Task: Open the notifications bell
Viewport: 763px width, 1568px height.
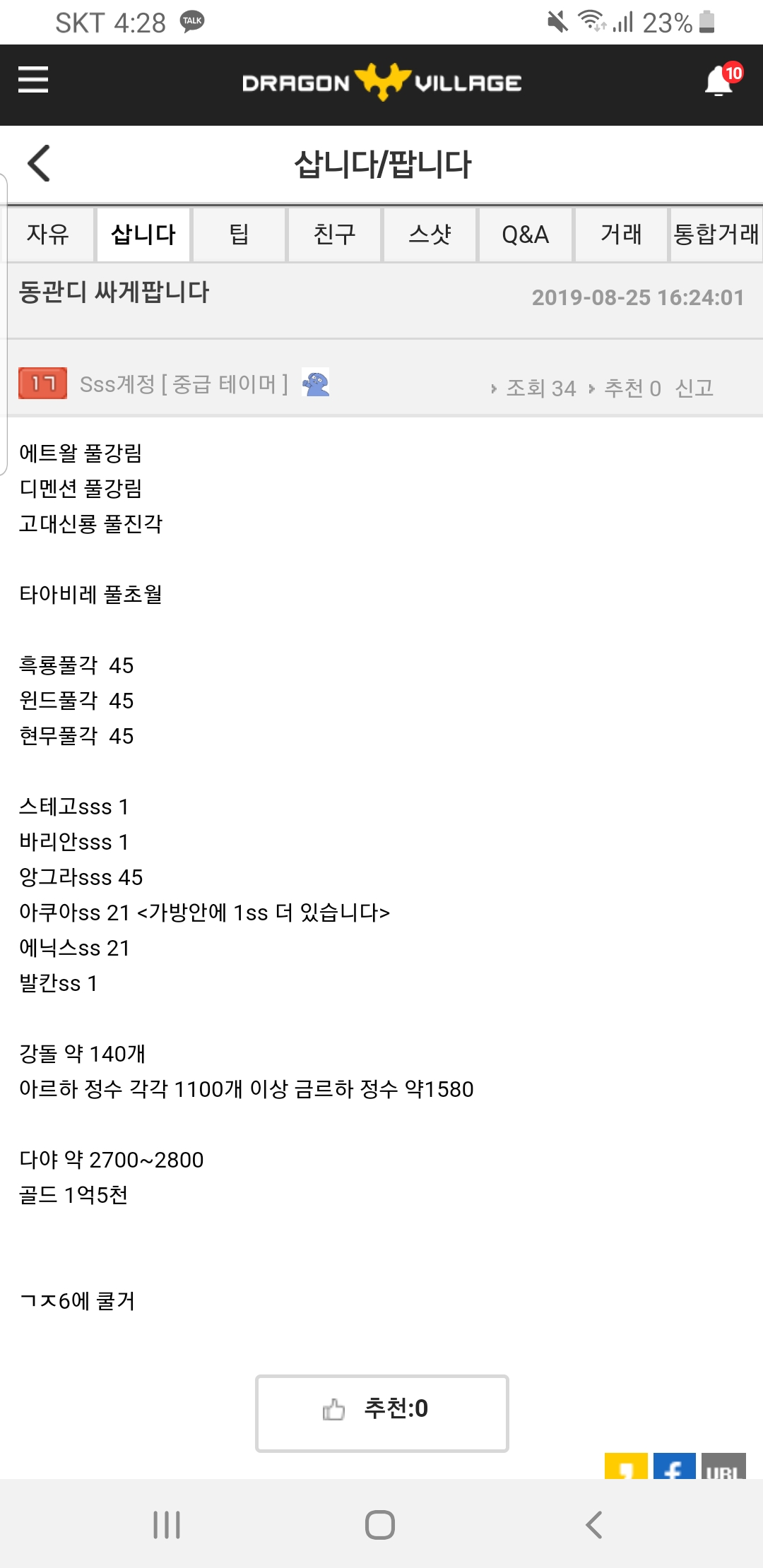Action: point(719,81)
